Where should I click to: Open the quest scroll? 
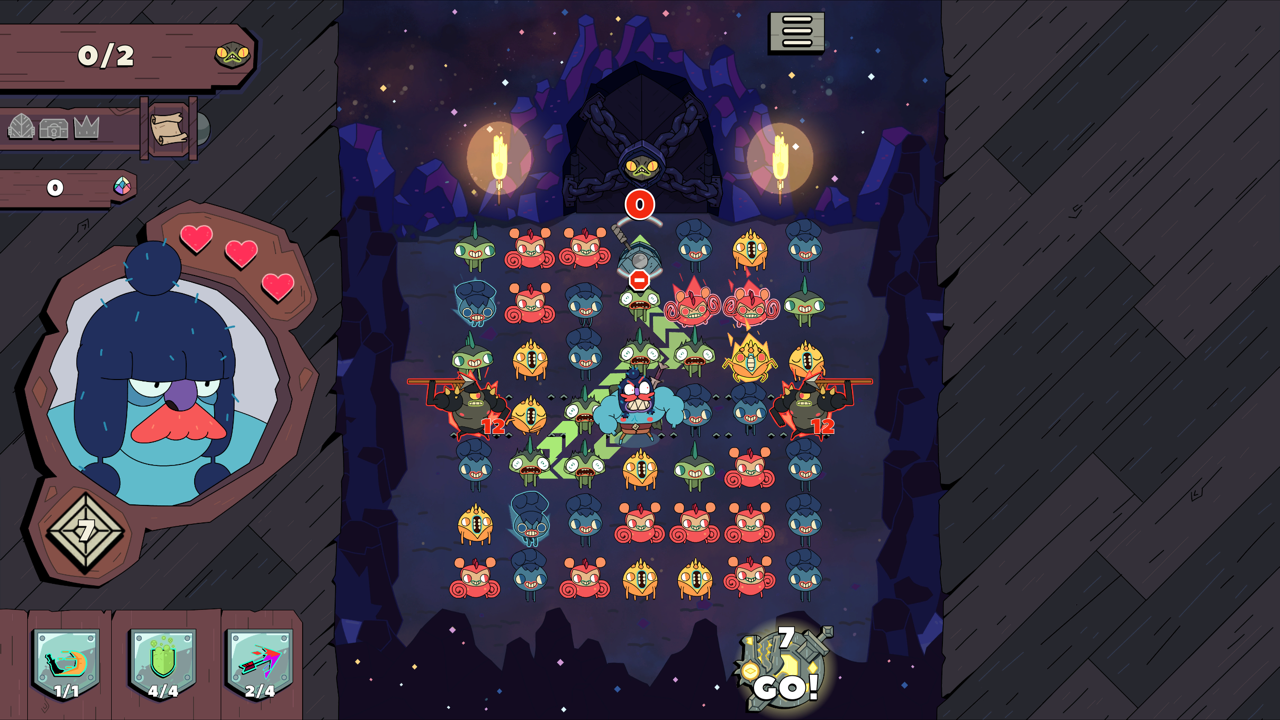pyautogui.click(x=169, y=128)
